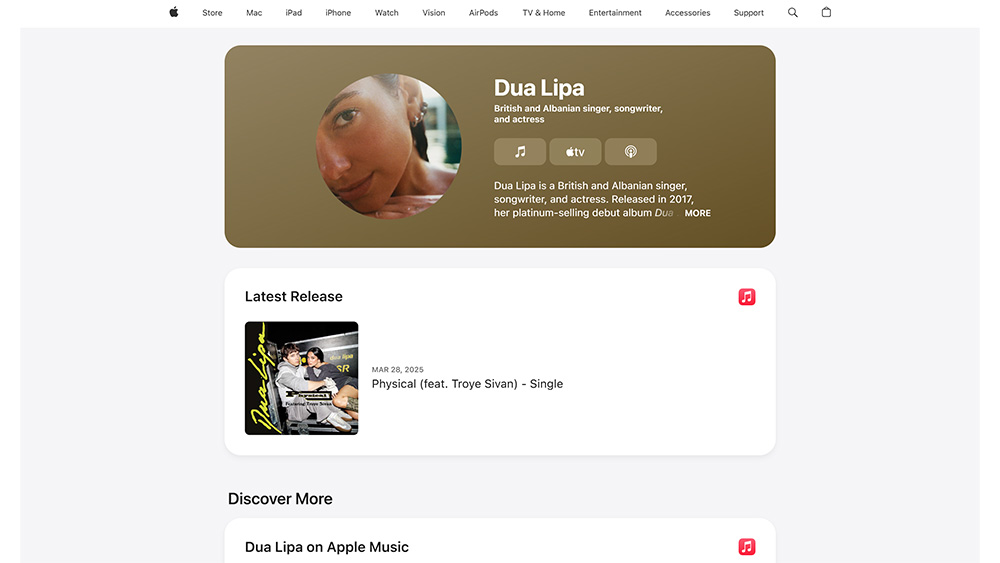Screen dimensions: 1000x563
Task: Open the Apple logo home link
Action: pos(173,13)
